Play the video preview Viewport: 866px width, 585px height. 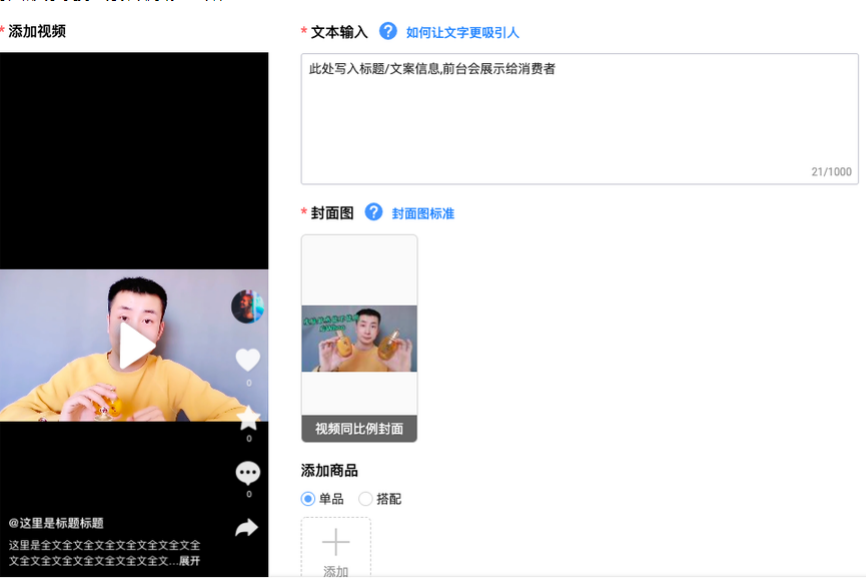(137, 346)
